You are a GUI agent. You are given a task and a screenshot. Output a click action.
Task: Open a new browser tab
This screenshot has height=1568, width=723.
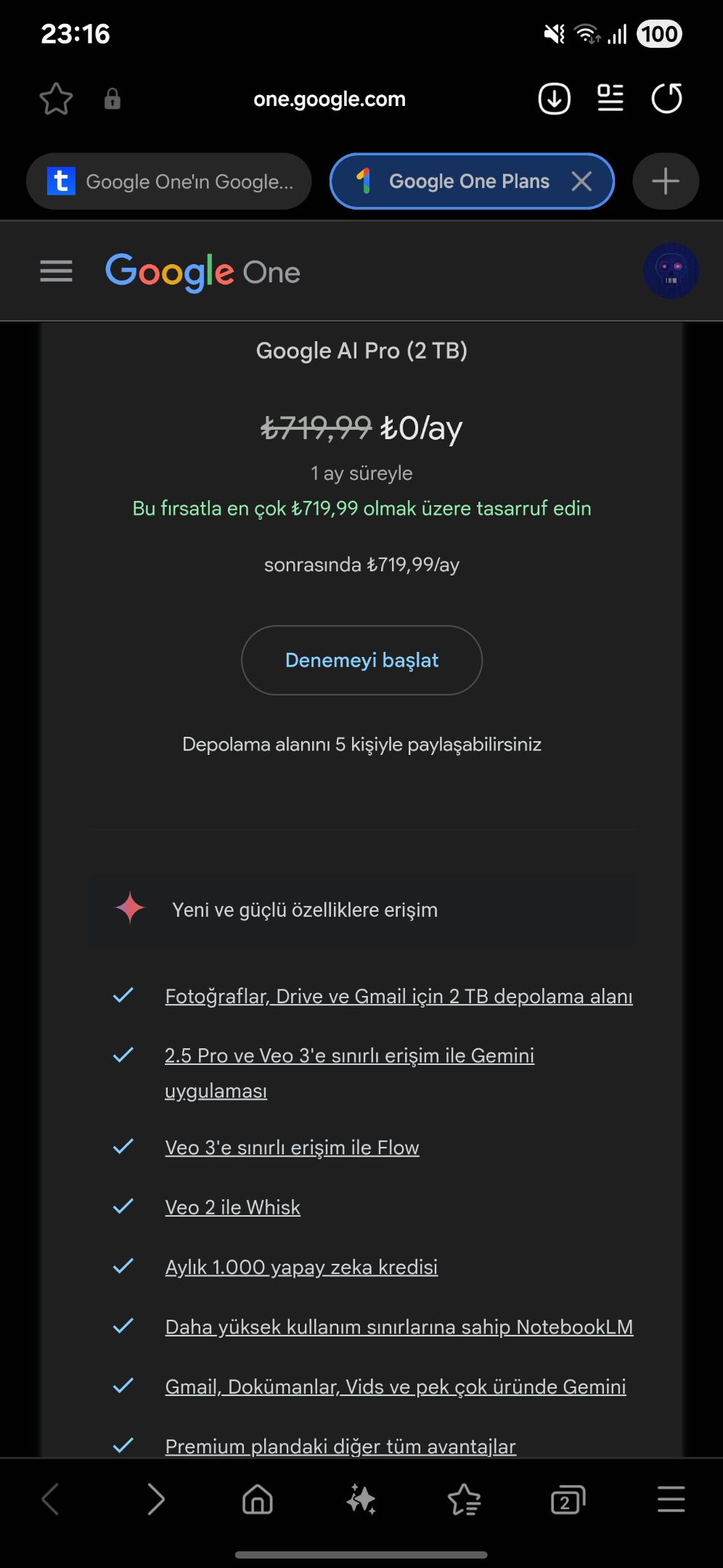[666, 181]
